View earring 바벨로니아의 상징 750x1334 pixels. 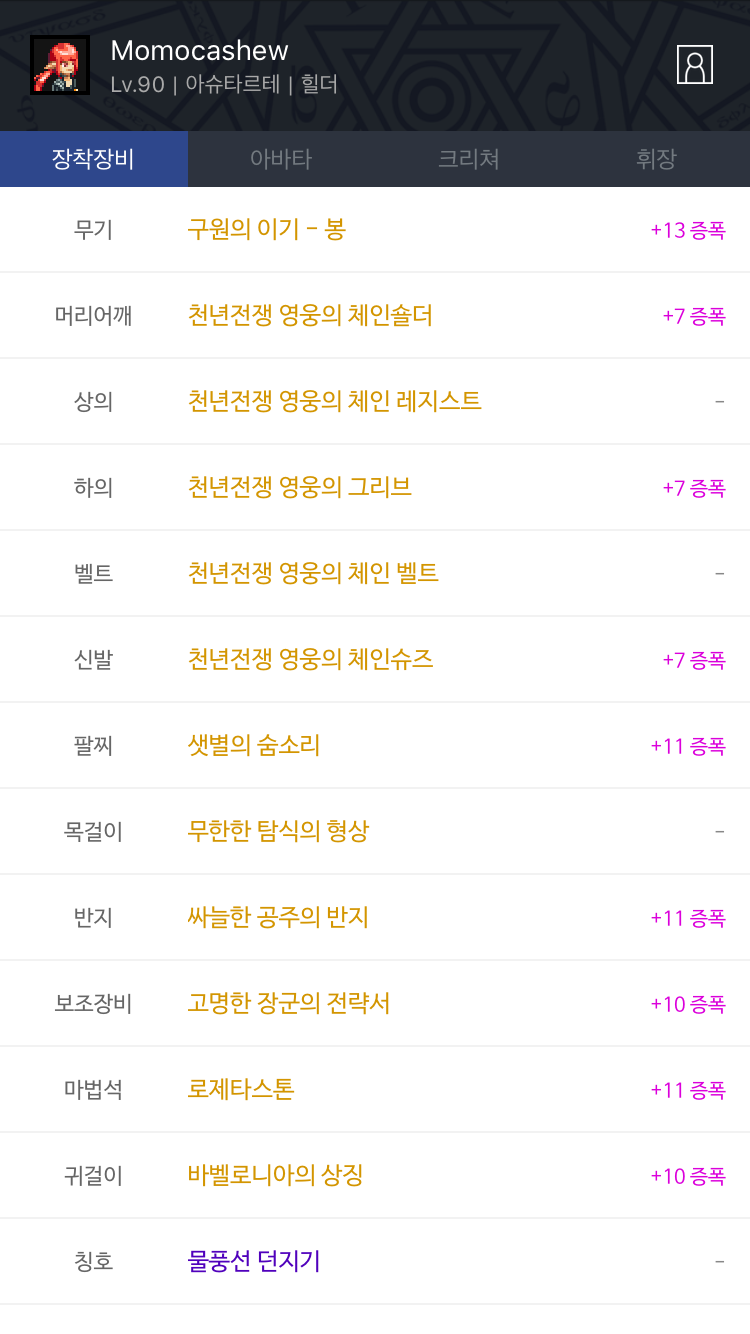tap(275, 1175)
